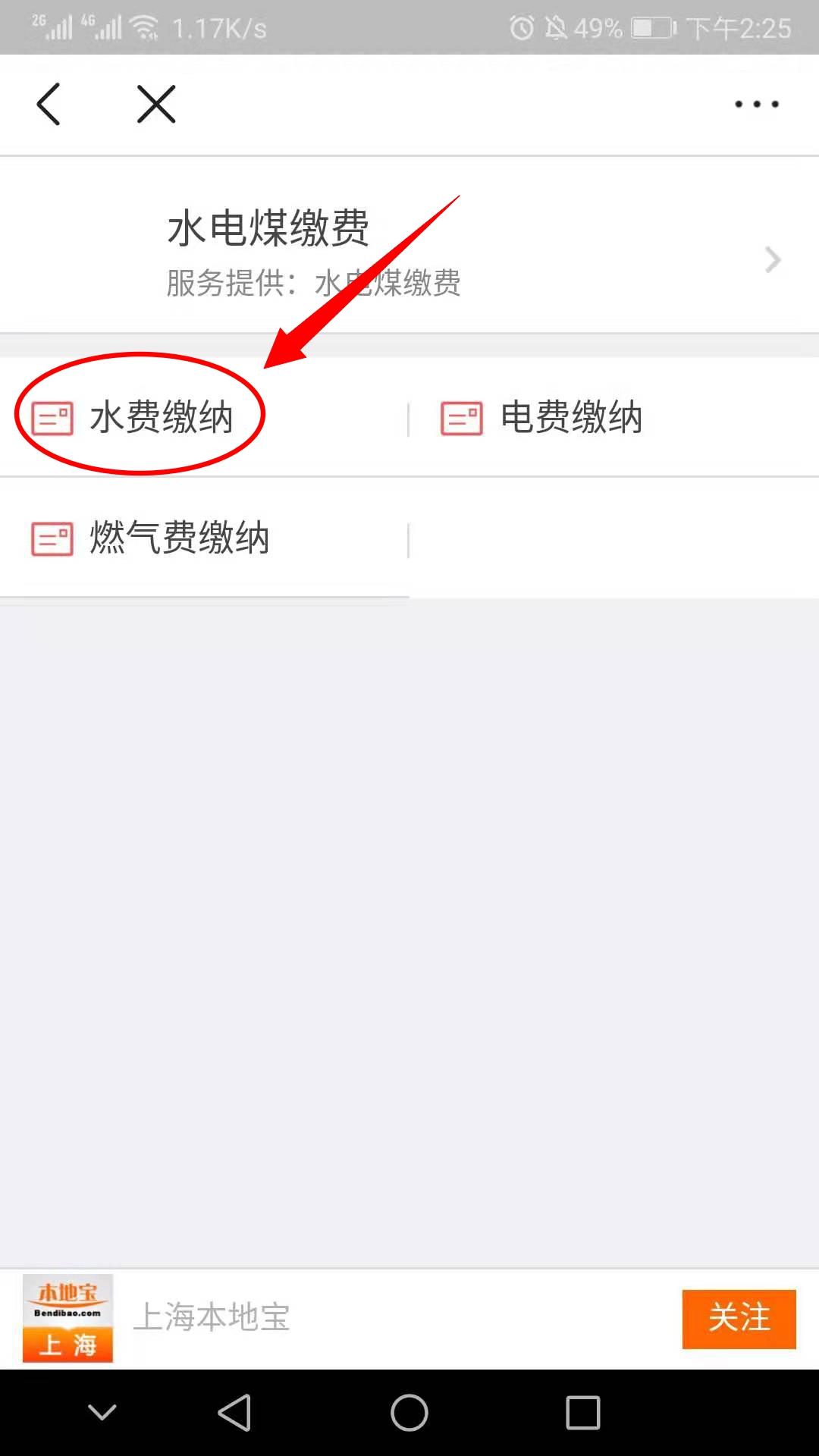Collapse the bottom navigation bar chevron
This screenshot has height=1456, width=819.
(x=102, y=1412)
